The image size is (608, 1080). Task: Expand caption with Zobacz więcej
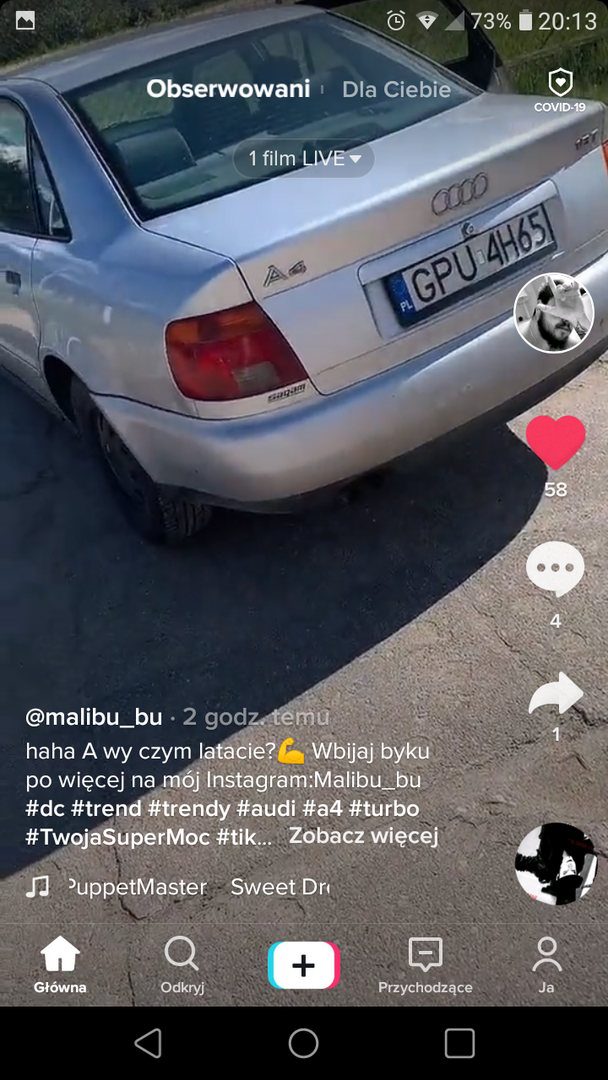364,836
